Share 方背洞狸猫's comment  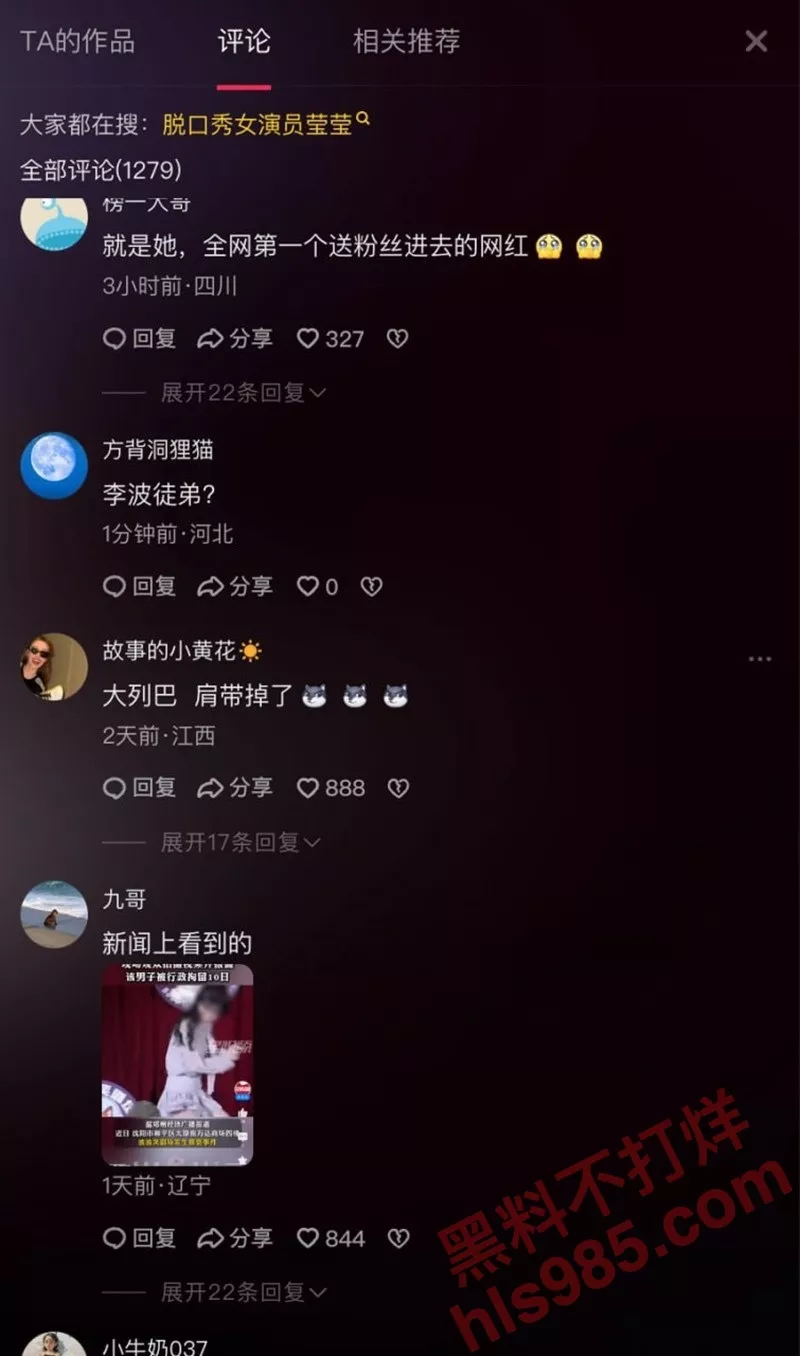point(235,586)
